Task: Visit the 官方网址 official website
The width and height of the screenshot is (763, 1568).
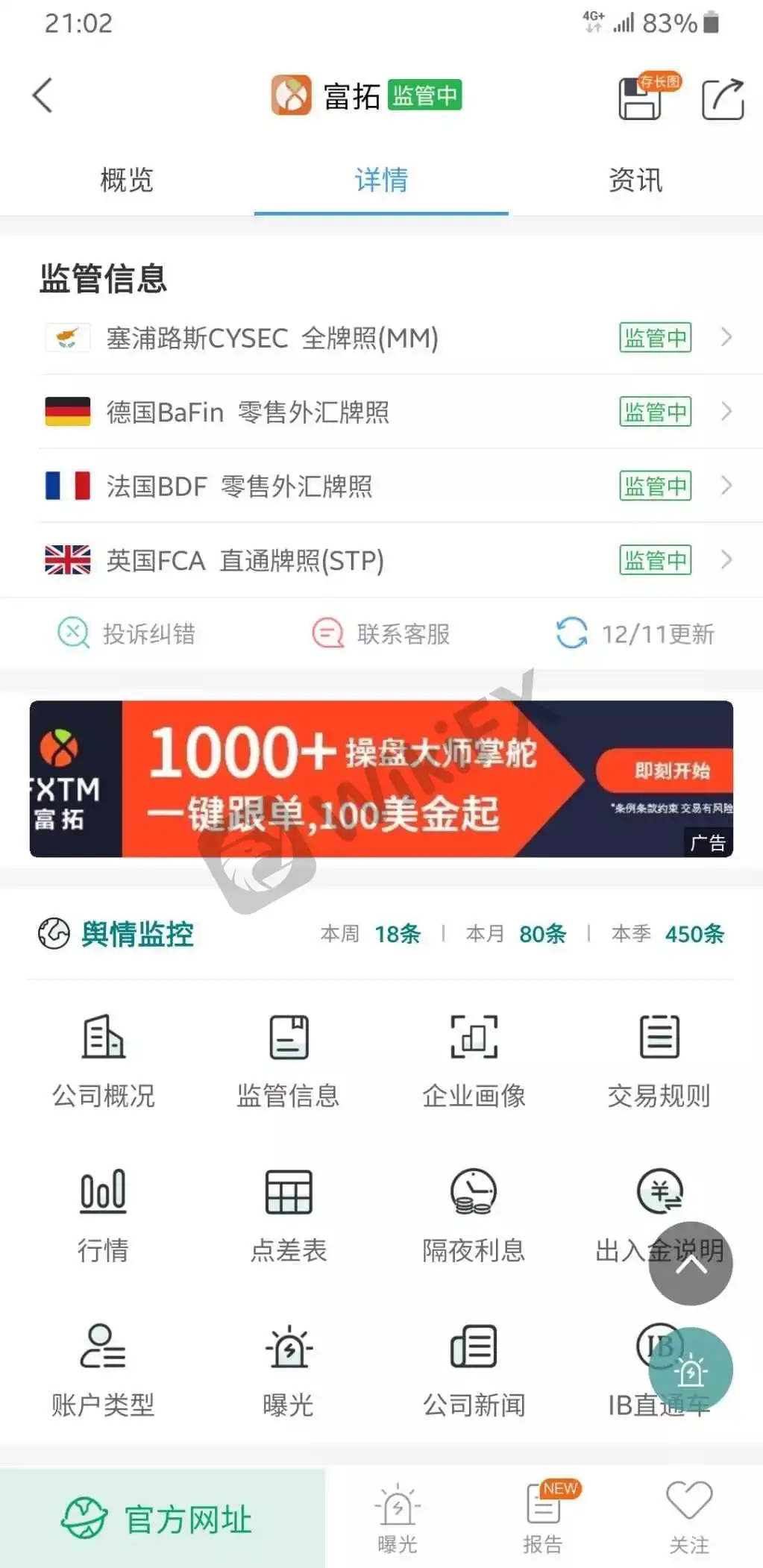Action: tap(162, 1519)
